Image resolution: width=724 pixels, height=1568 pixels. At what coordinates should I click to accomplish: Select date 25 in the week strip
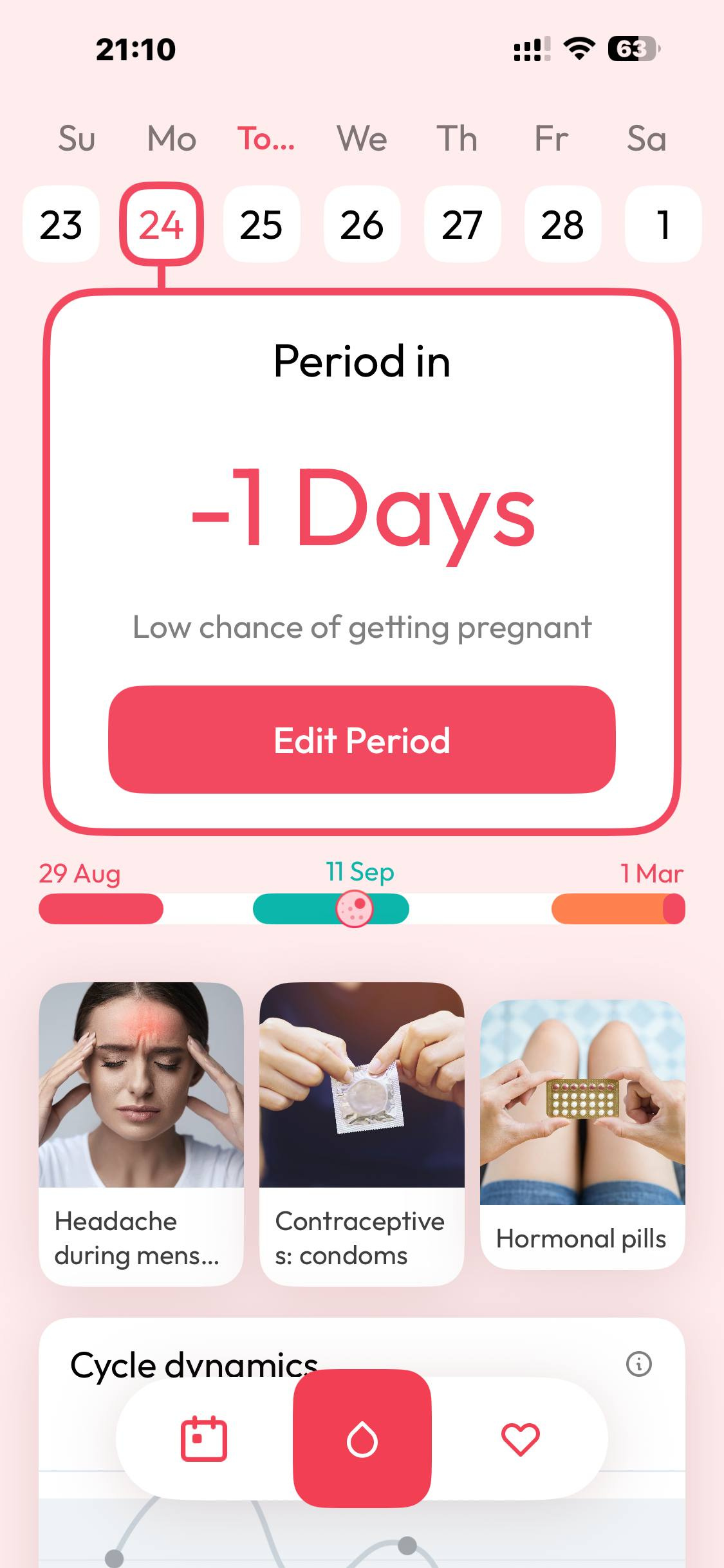261,225
